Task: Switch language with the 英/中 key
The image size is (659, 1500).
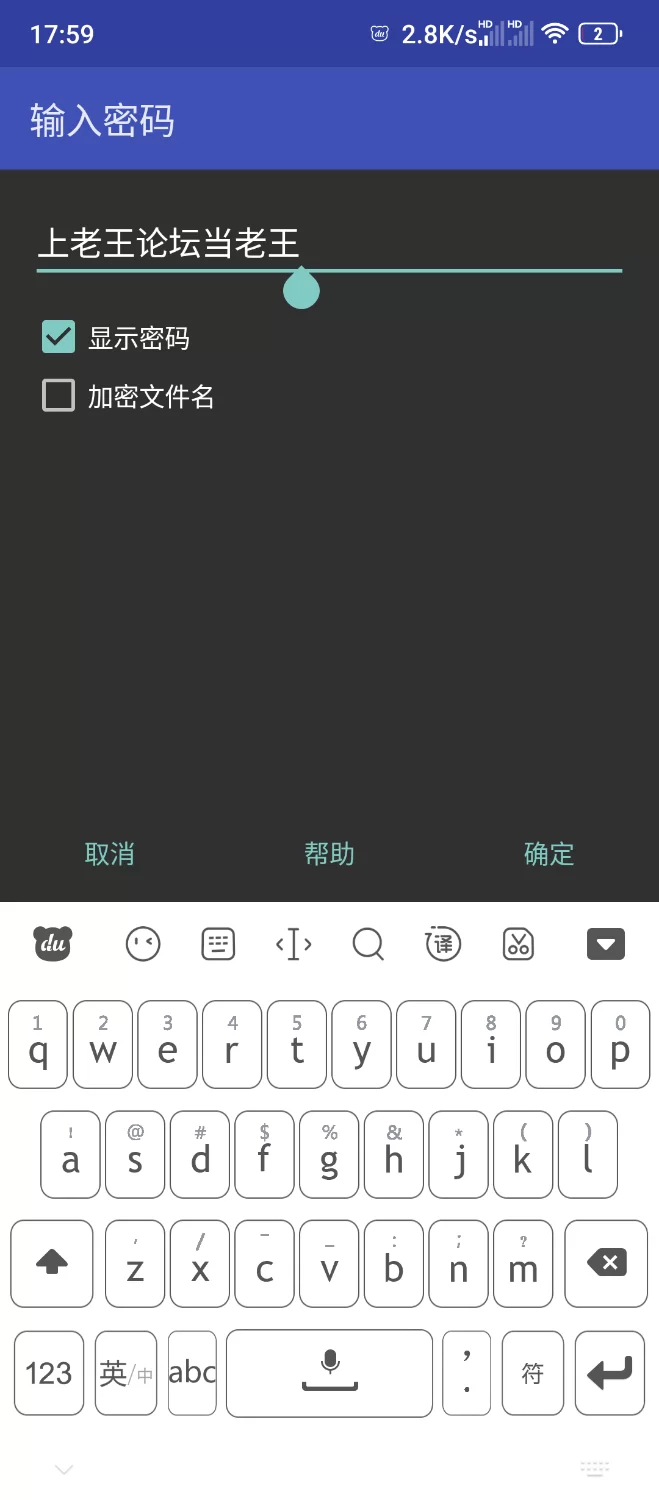Action: point(126,1373)
